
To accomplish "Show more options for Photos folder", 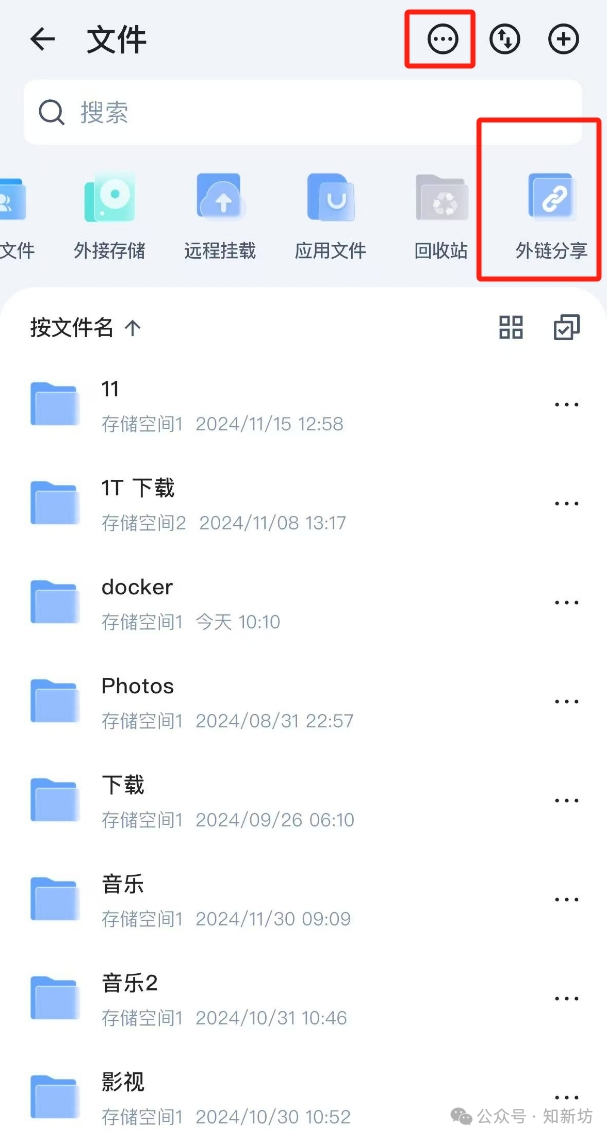I will [x=566, y=702].
